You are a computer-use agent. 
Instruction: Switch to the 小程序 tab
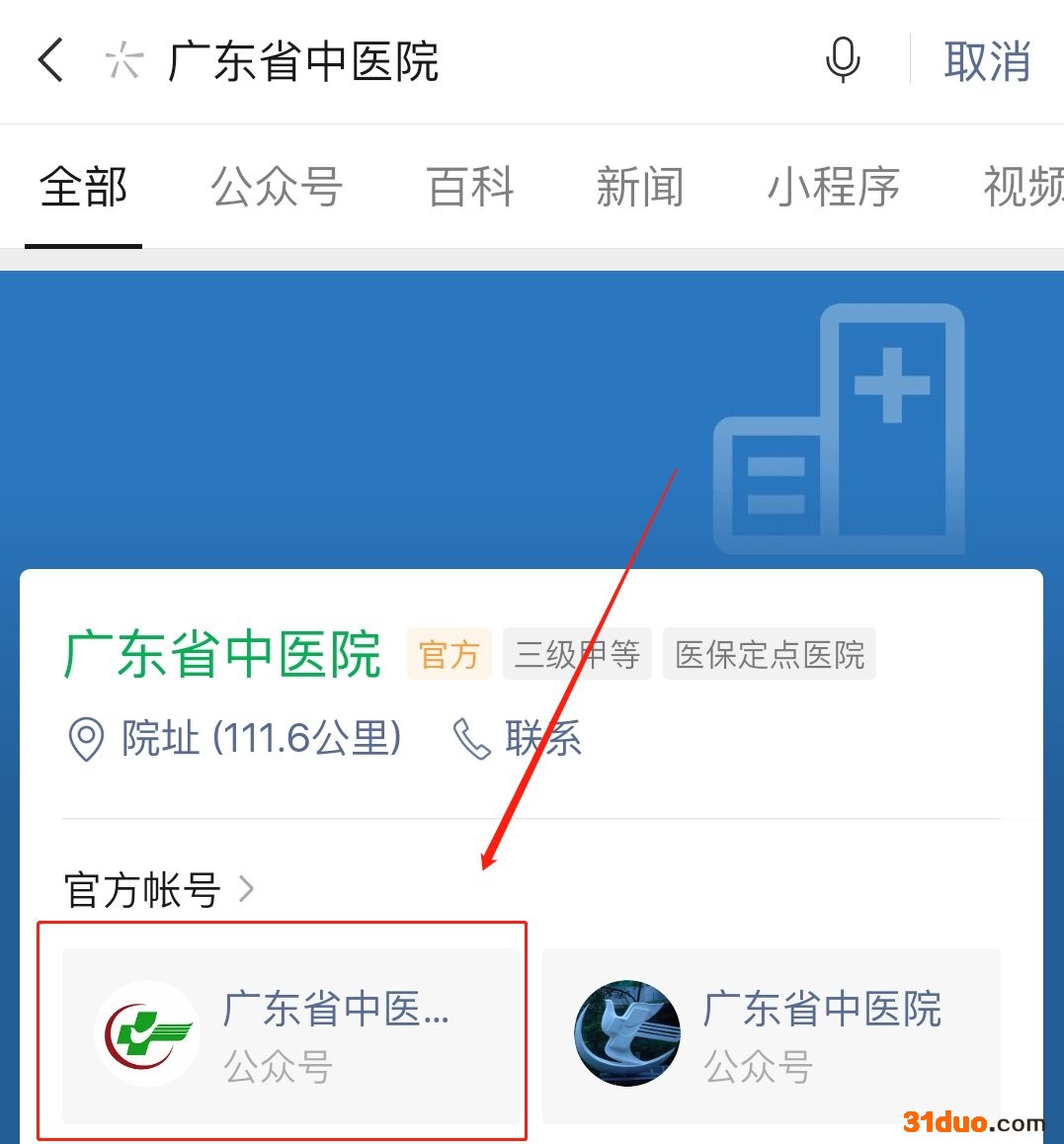click(833, 187)
